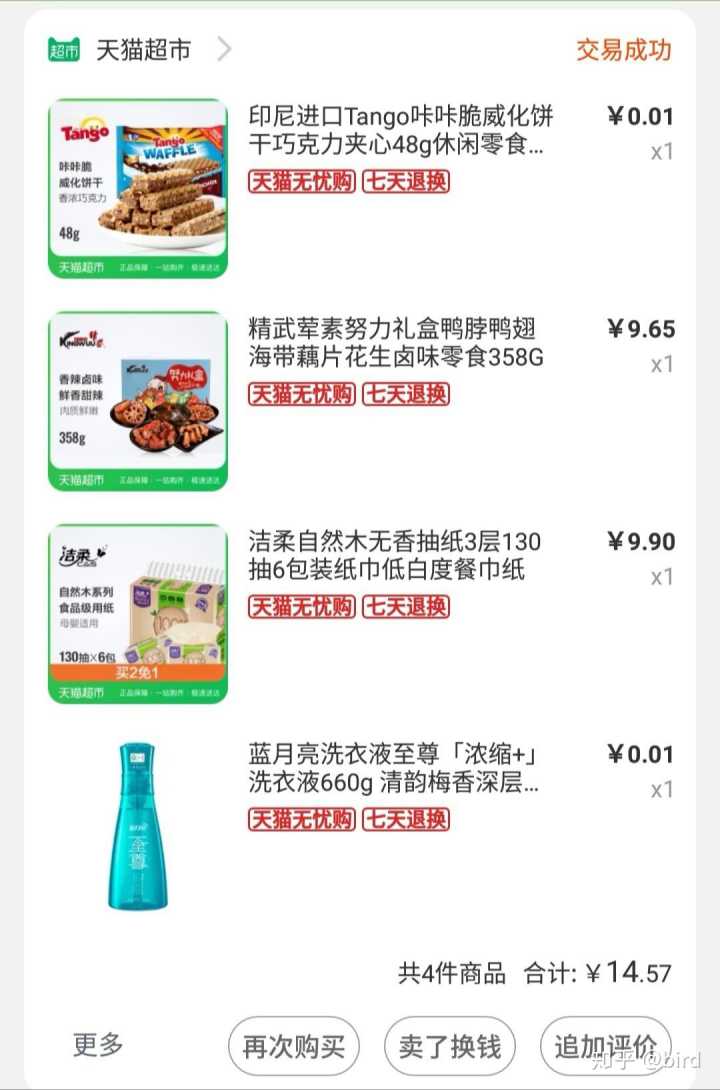
Task: Open the 天猫超市 store page
Action: point(142,49)
